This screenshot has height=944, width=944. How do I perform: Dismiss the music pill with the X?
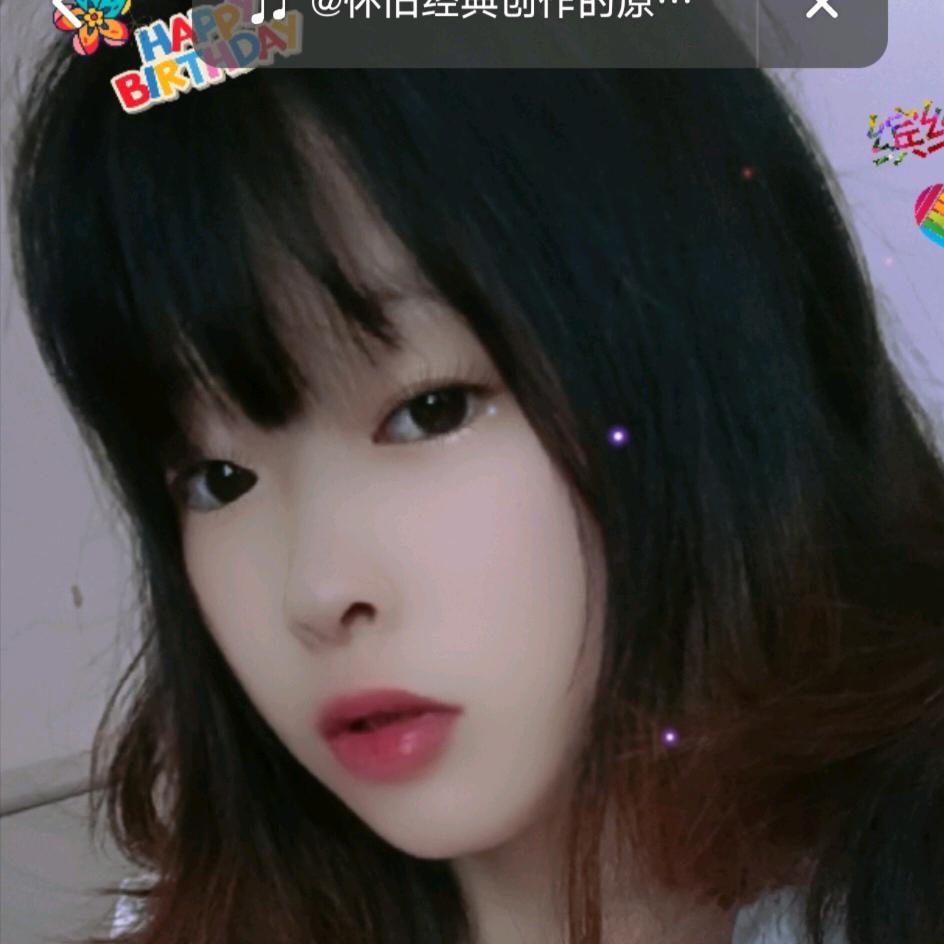coord(821,8)
